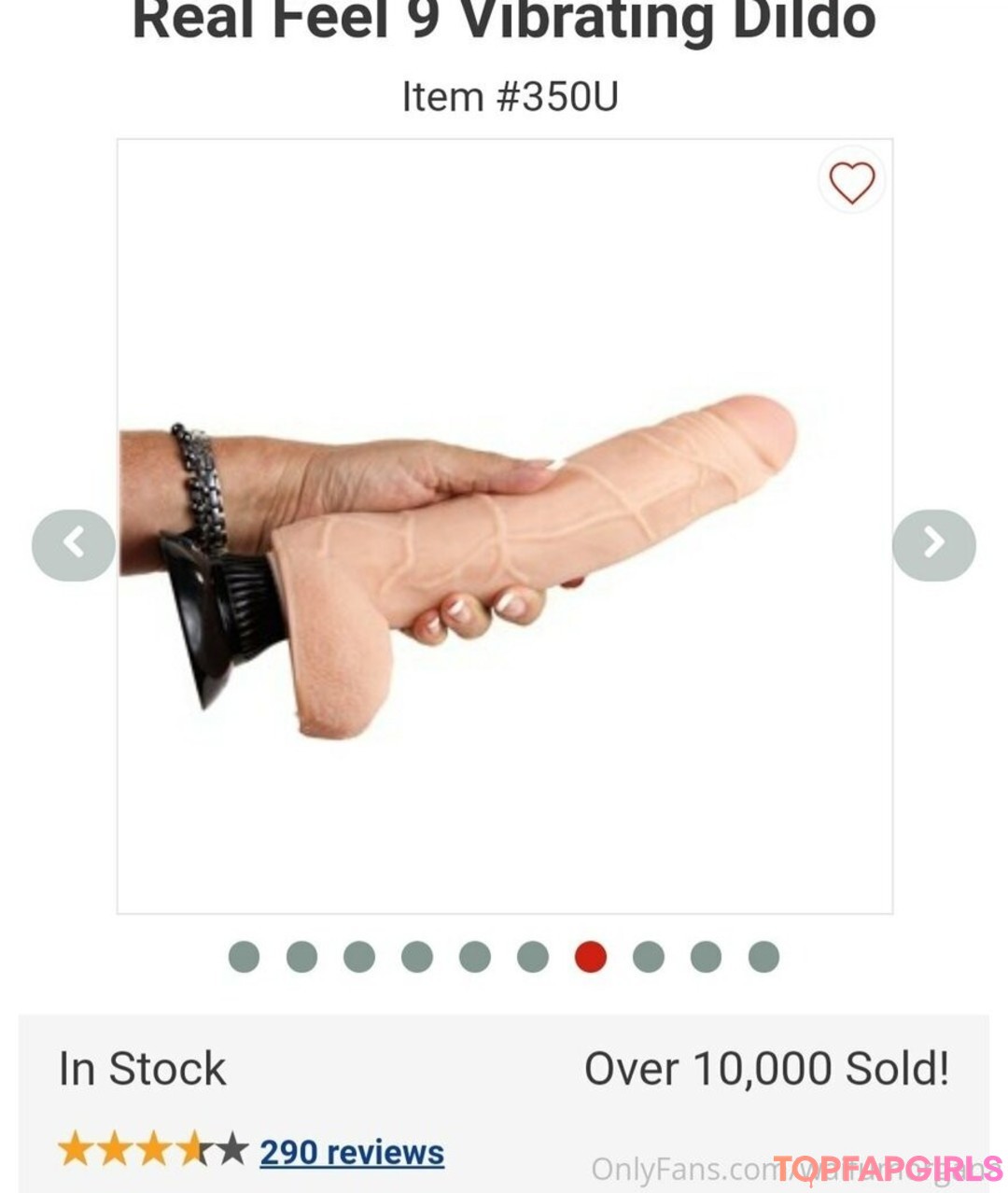Open the 290 reviews link
The width and height of the screenshot is (1008, 1193).
point(351,1152)
